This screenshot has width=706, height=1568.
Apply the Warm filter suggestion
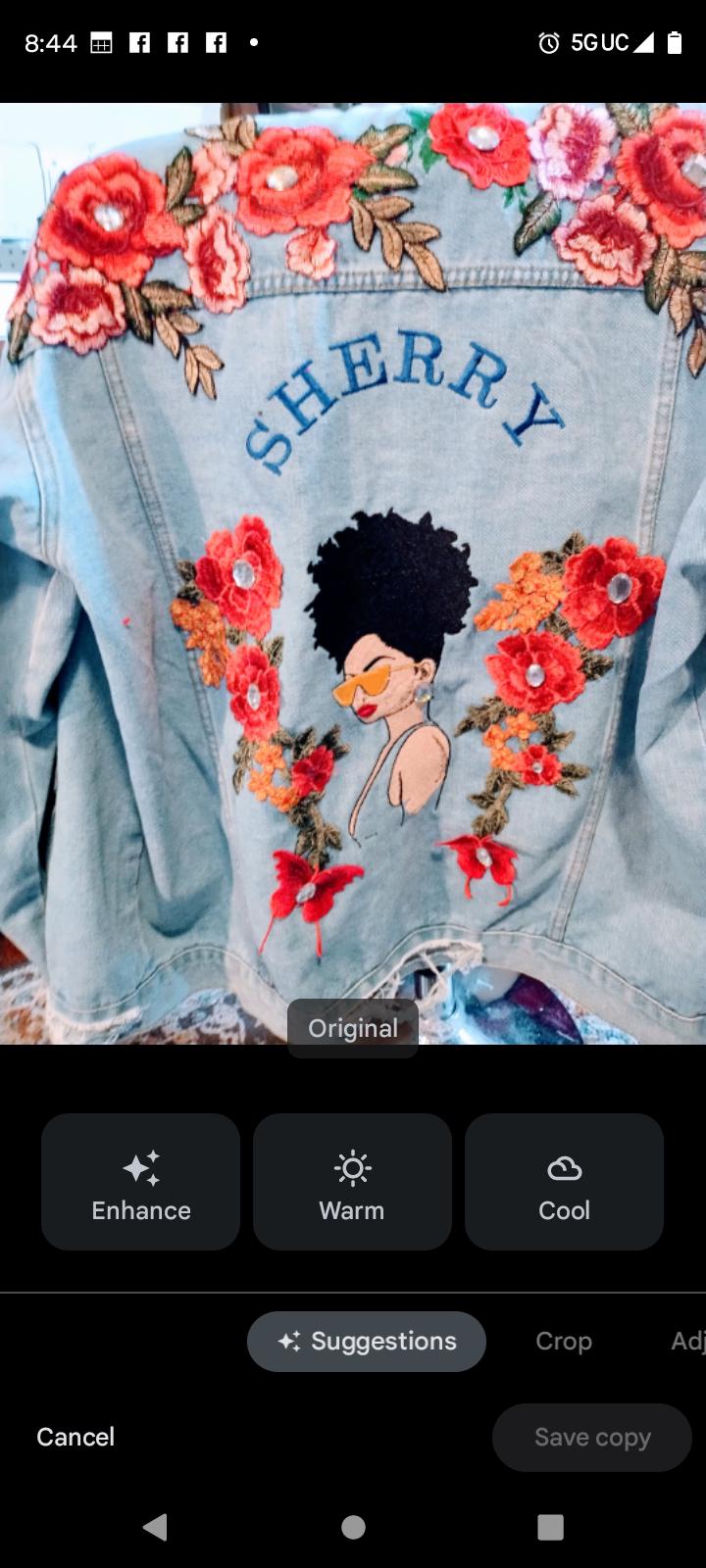point(352,1182)
